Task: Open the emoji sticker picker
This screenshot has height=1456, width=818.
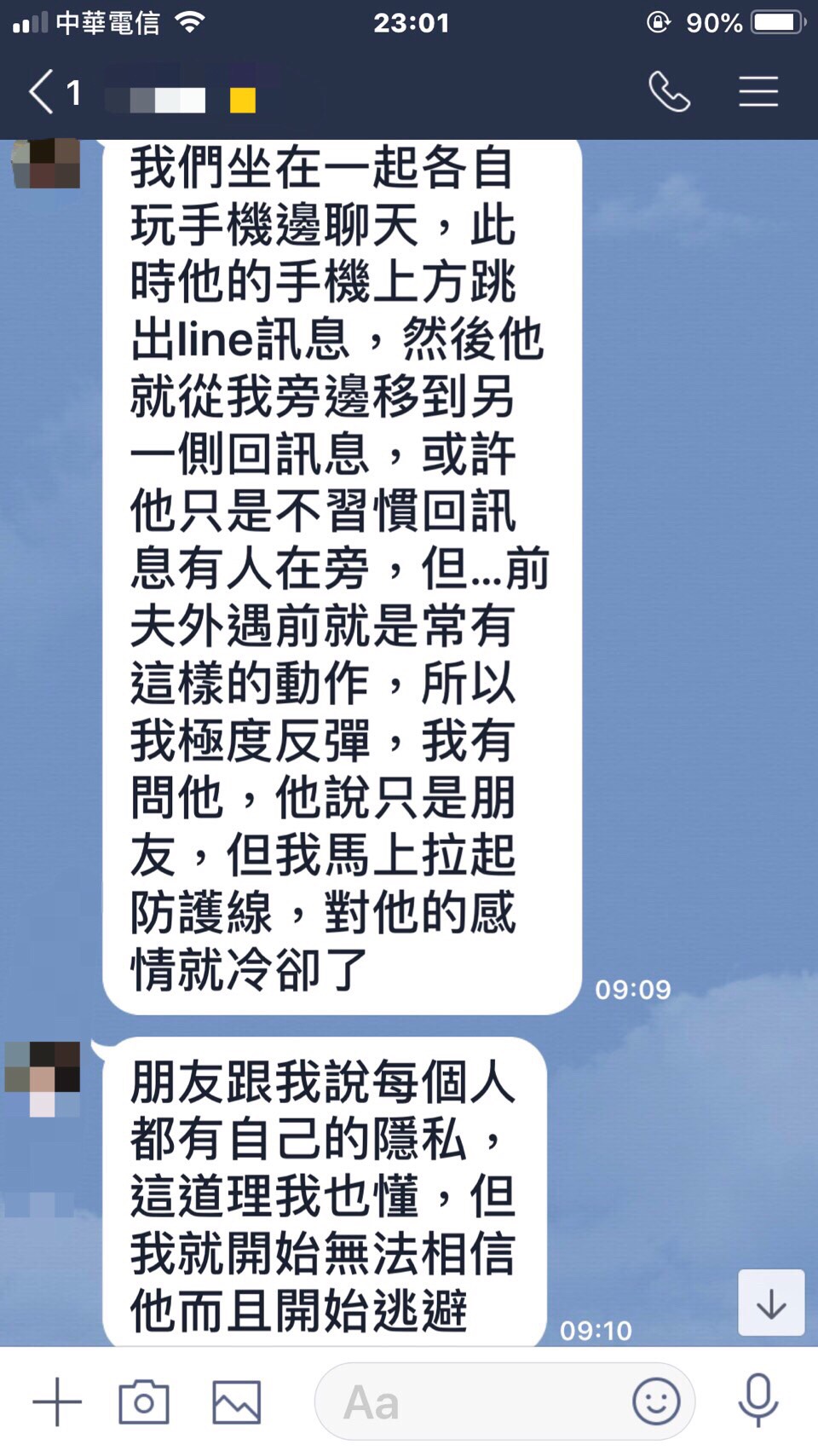Action: (656, 1401)
